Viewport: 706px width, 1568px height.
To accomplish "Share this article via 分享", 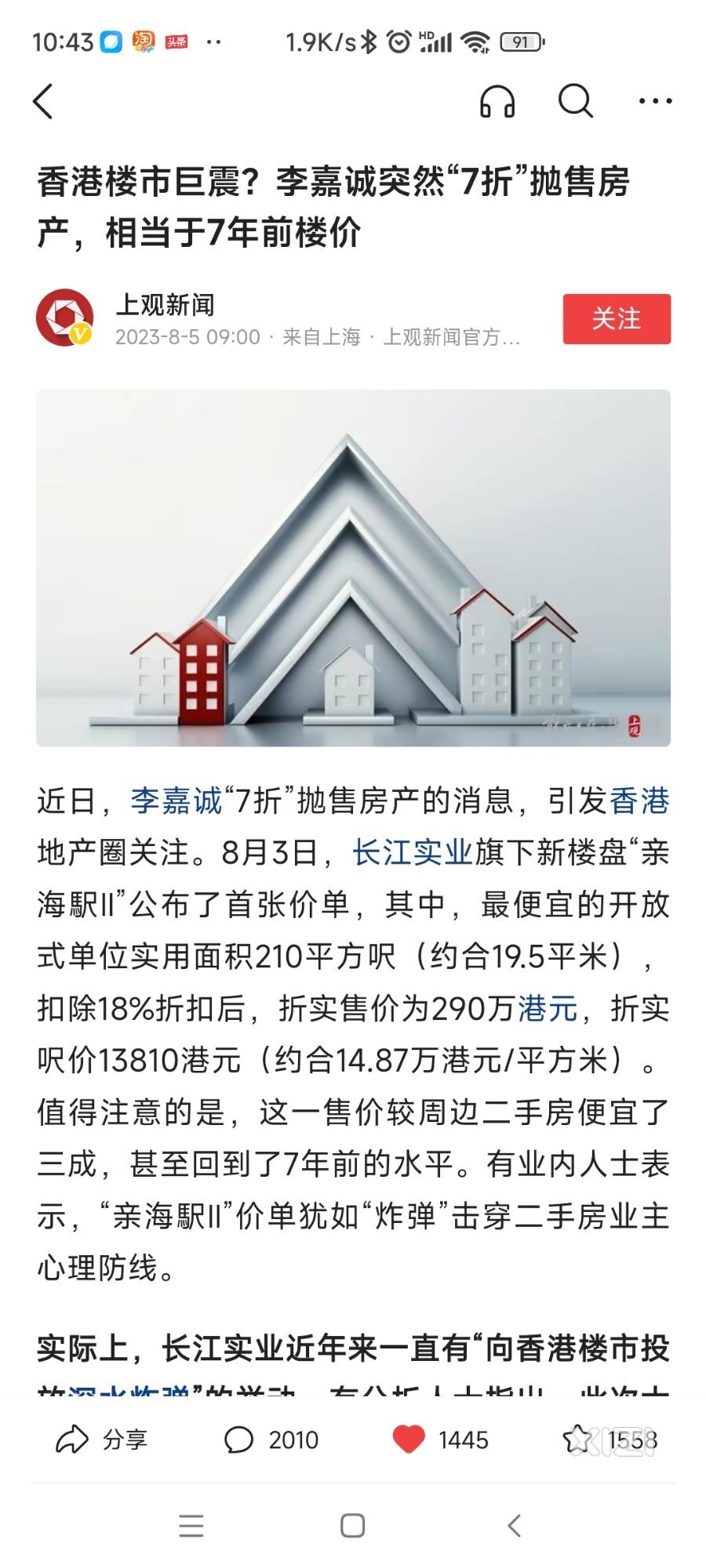I will click(102, 1439).
